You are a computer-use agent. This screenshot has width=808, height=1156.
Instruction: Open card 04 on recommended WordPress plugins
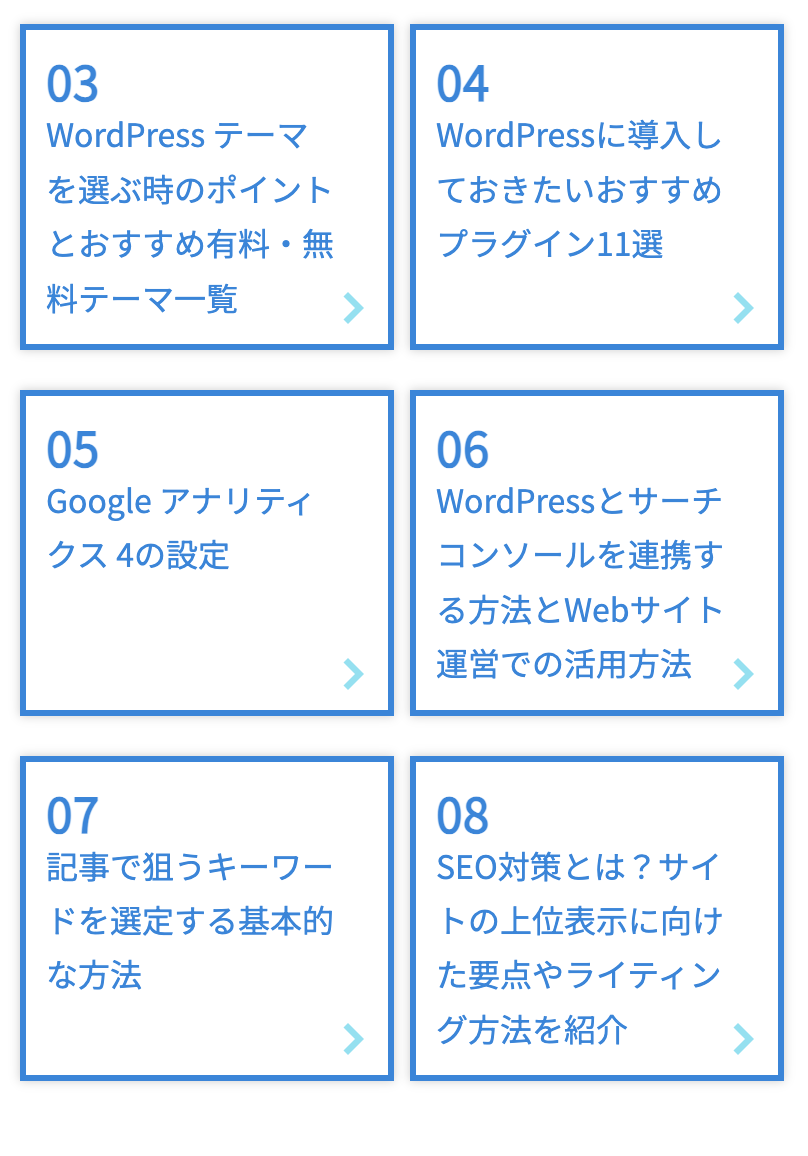596,188
